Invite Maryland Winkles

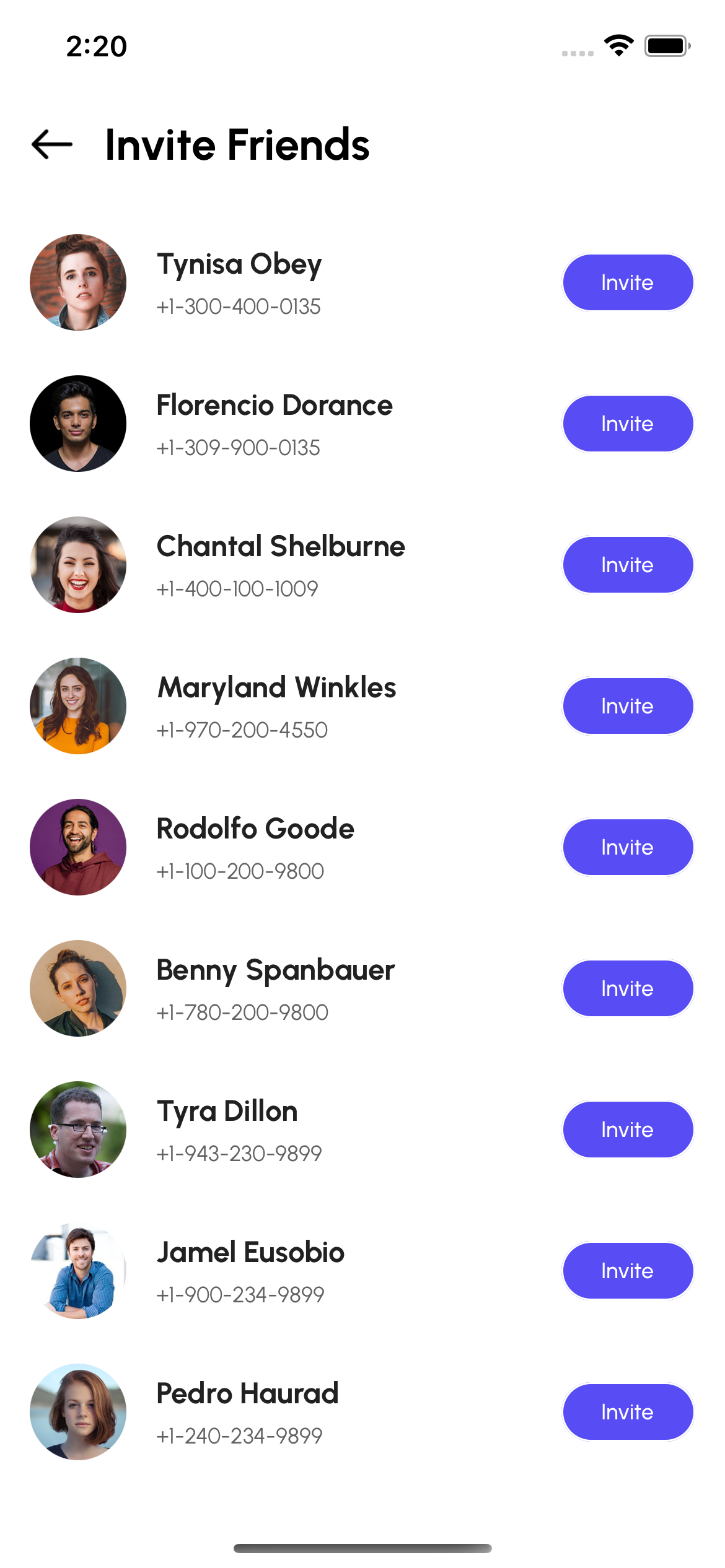click(627, 706)
